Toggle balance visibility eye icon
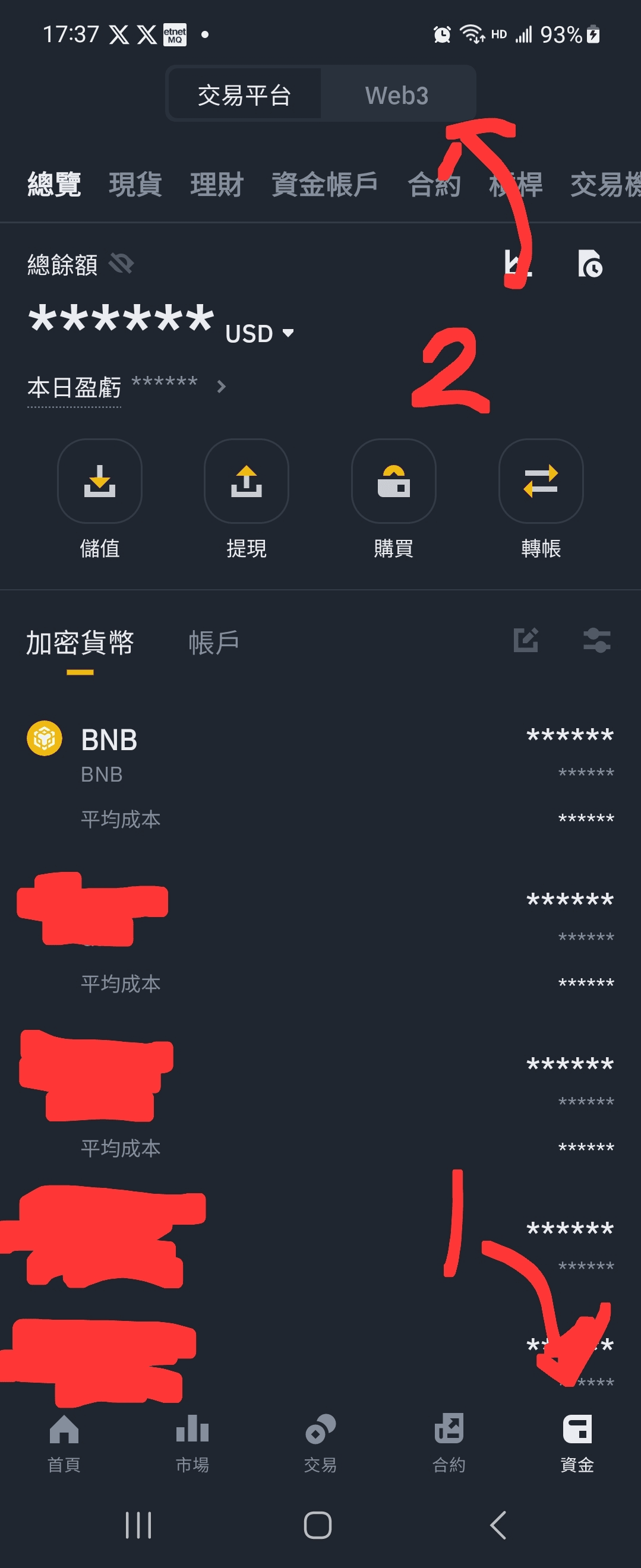This screenshot has height=1568, width=641. [x=121, y=264]
